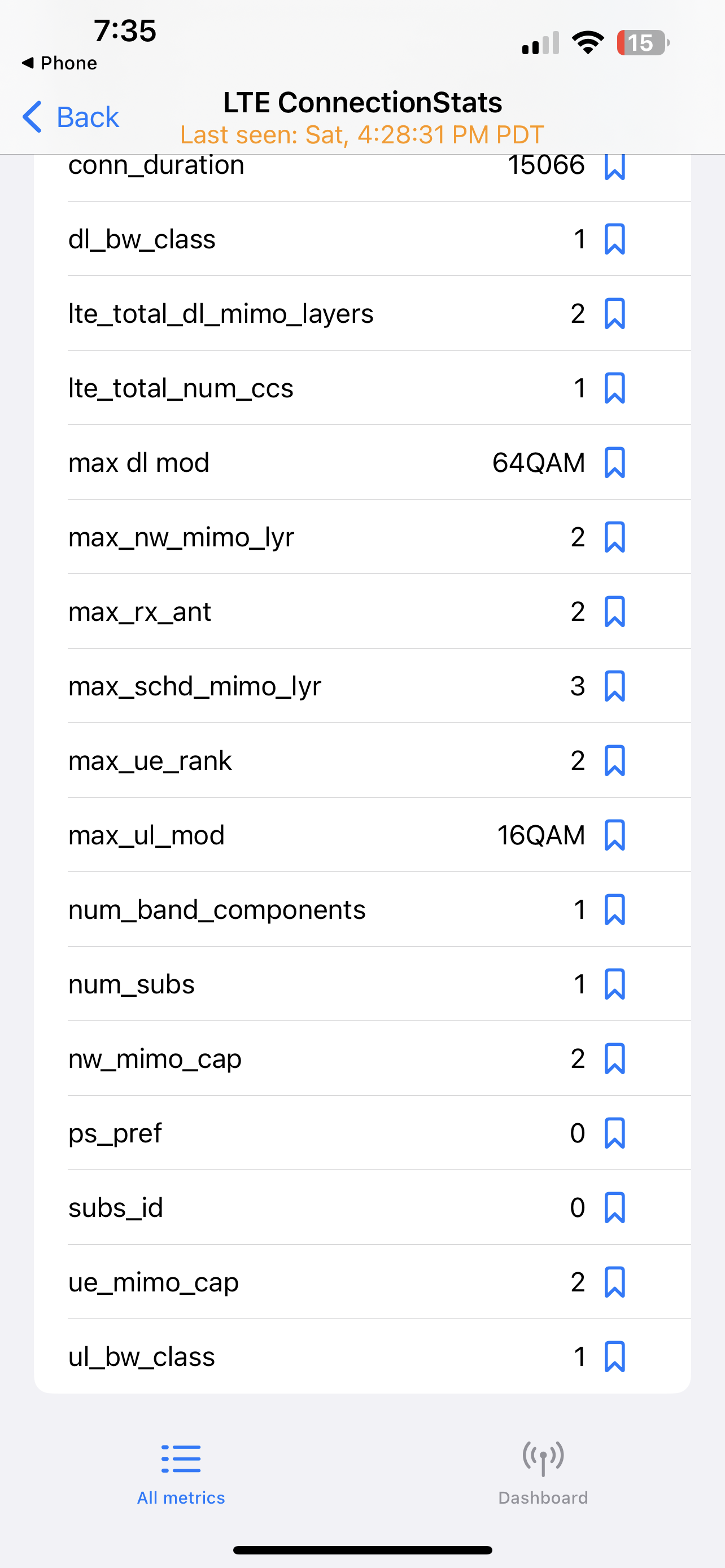Screen dimensions: 725x1568
Task: Bookmark the ps_pref metric
Action: click(614, 1133)
